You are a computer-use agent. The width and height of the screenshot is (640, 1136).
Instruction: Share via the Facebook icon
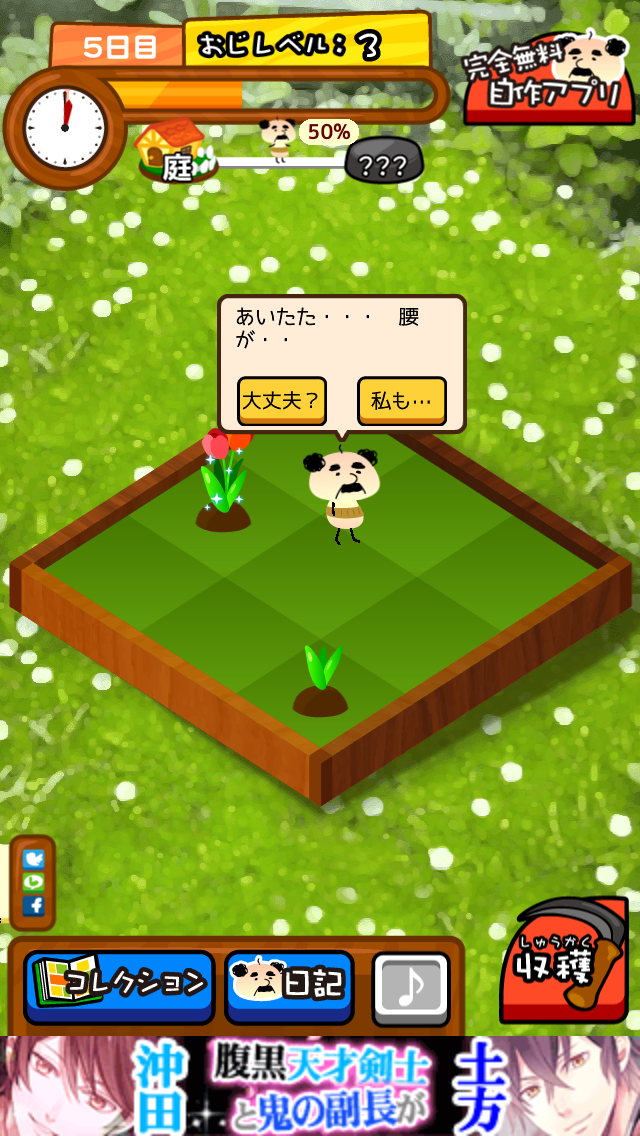point(34,905)
